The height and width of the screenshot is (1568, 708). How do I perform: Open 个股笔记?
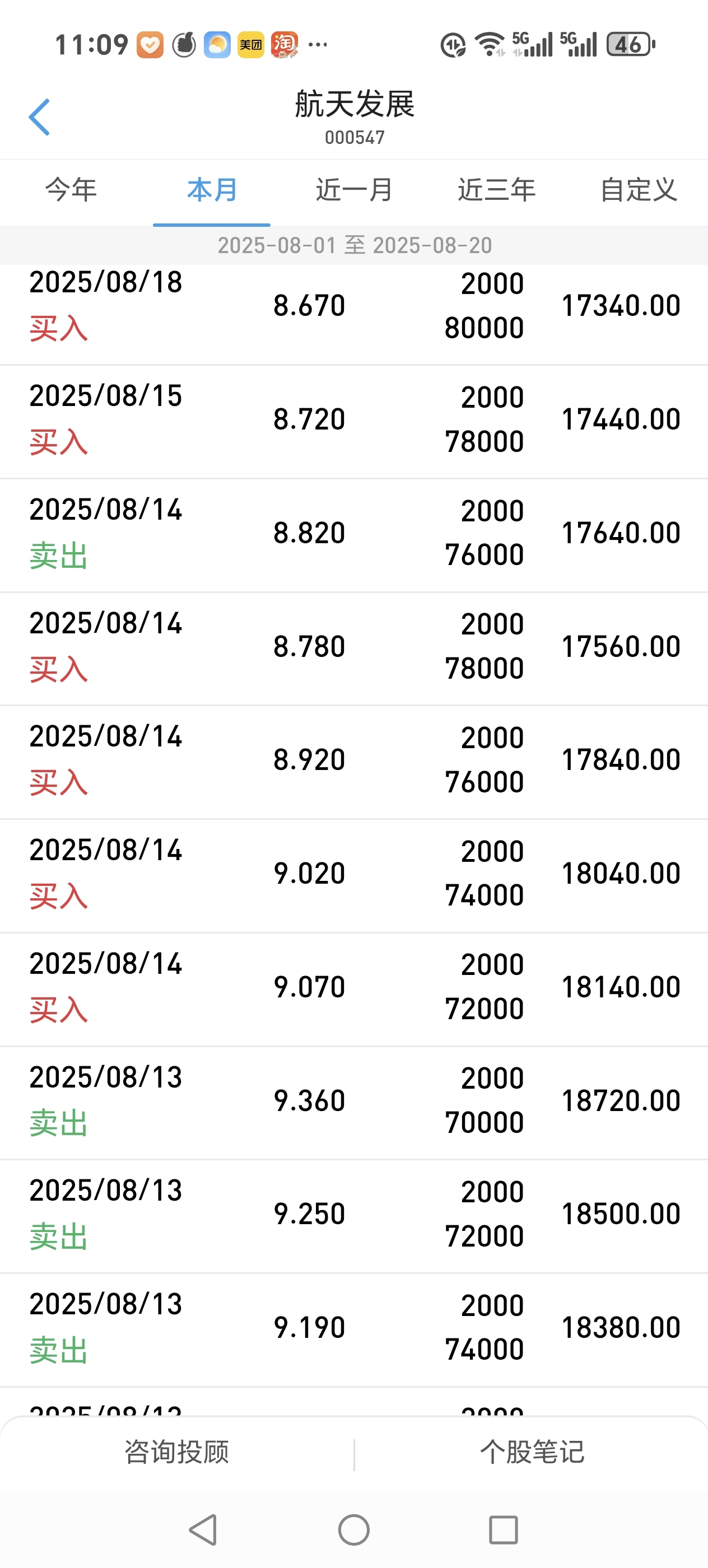tap(532, 1452)
